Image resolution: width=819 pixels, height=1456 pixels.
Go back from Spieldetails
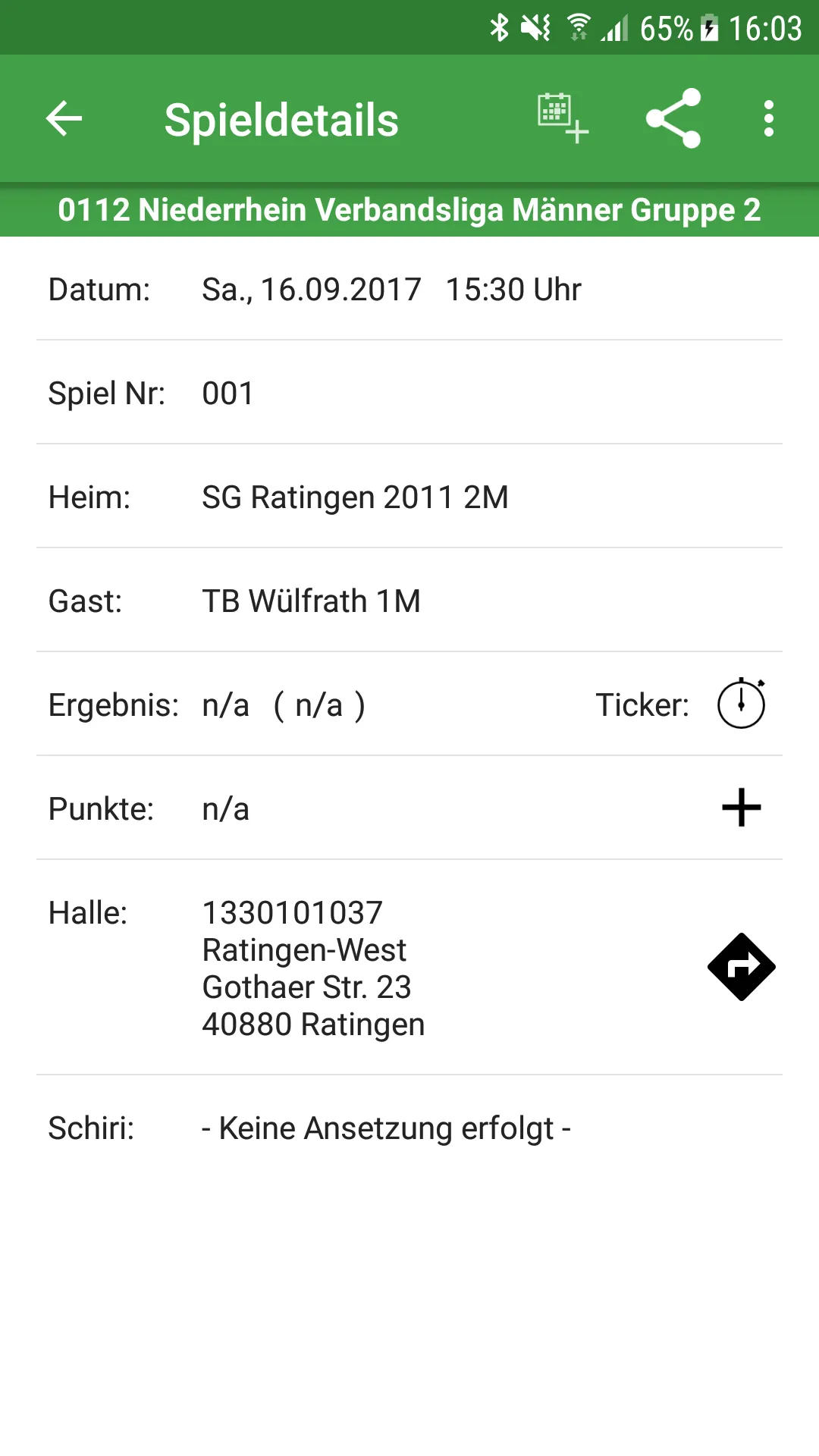pyautogui.click(x=64, y=119)
